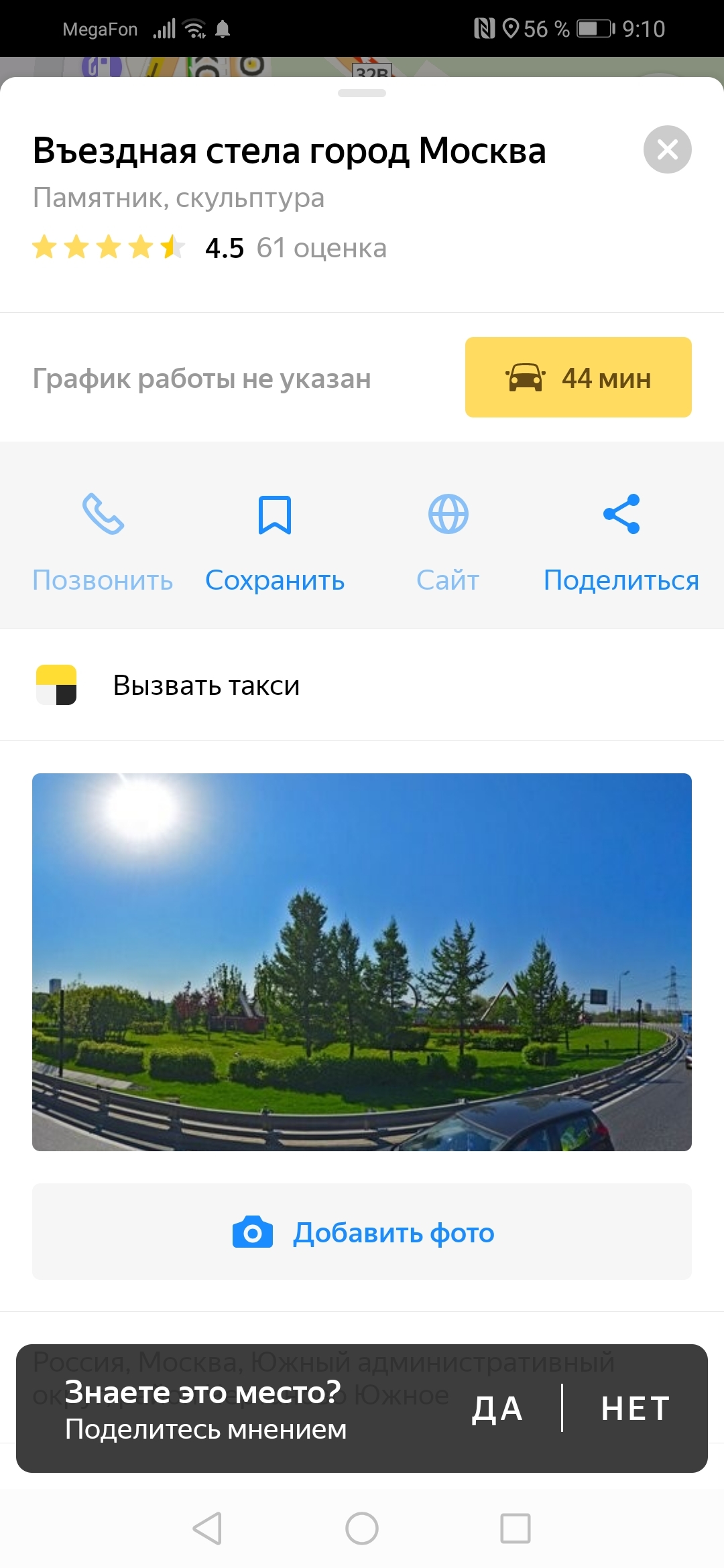Screen dimensions: 724x1568
Task: Close the place card
Action: coord(667,149)
